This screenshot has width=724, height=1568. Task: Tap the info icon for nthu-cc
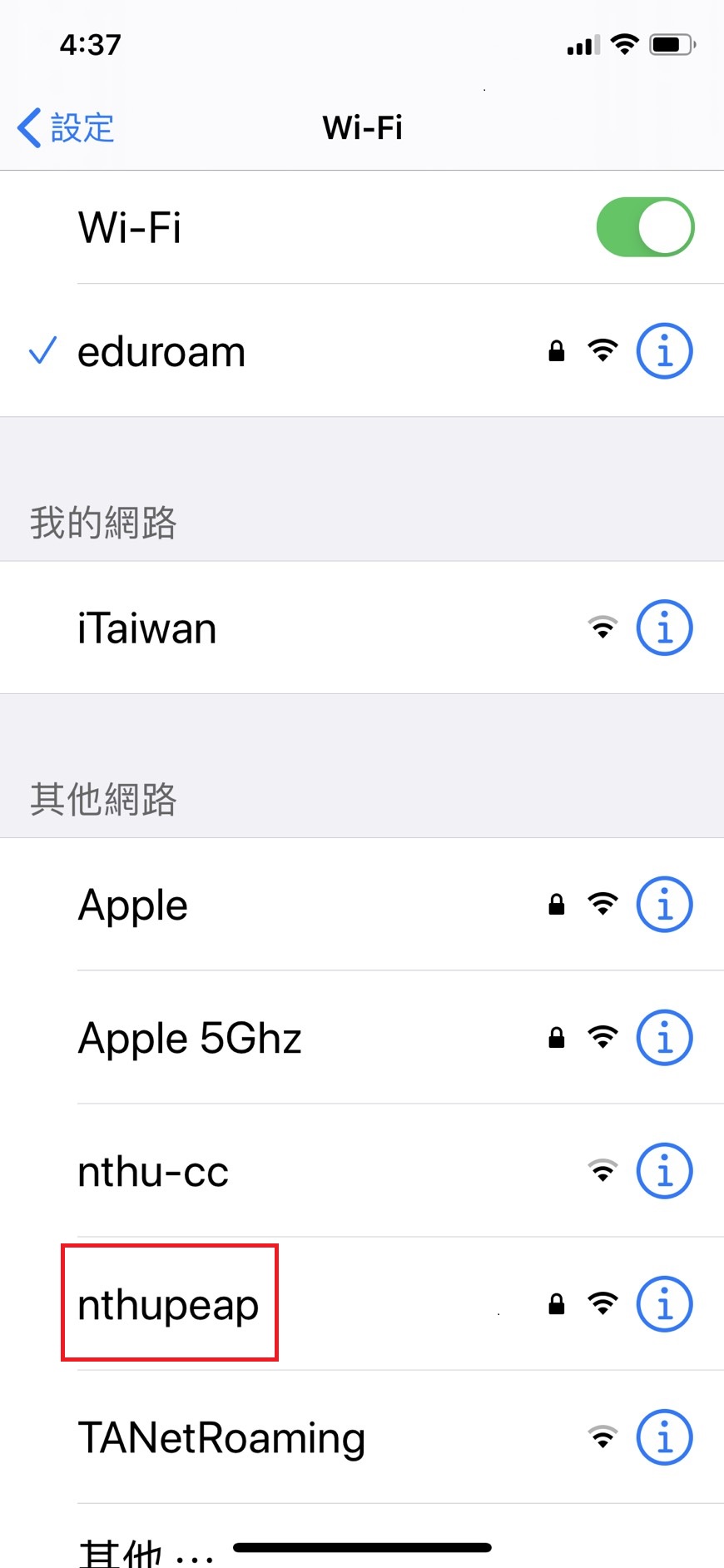664,1172
